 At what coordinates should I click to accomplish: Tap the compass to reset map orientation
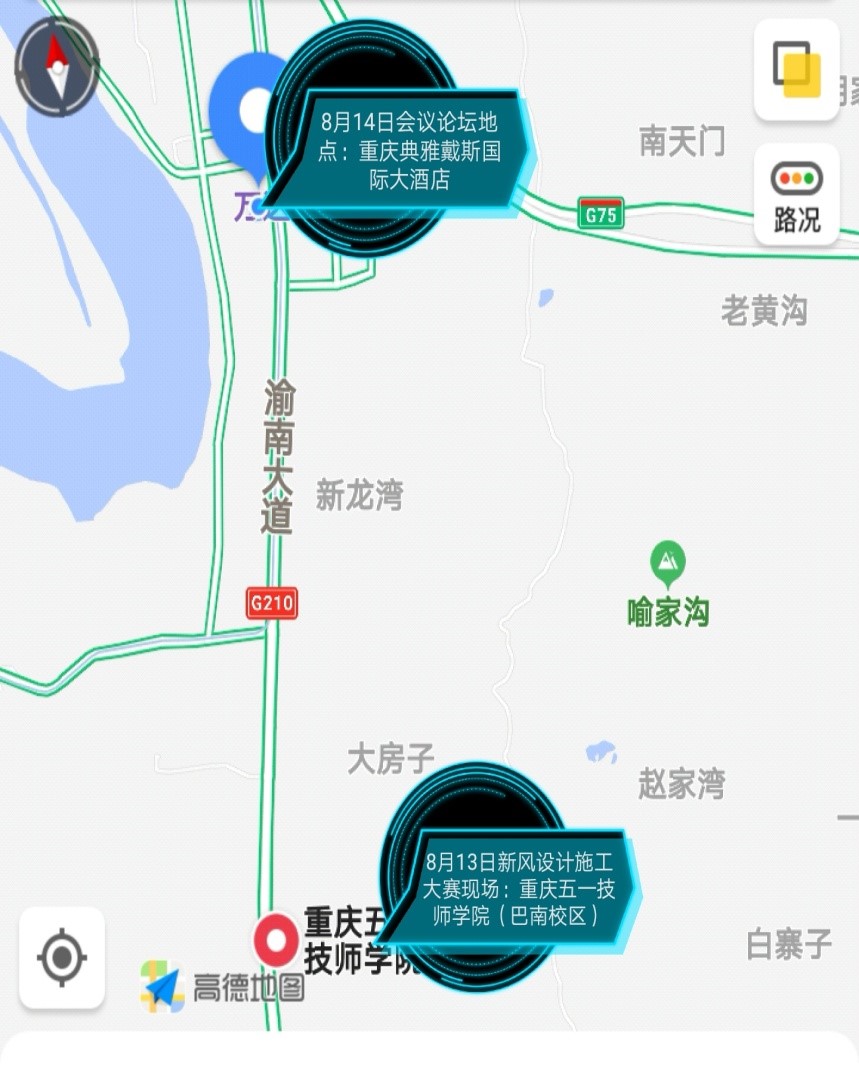pyautogui.click(x=57, y=66)
